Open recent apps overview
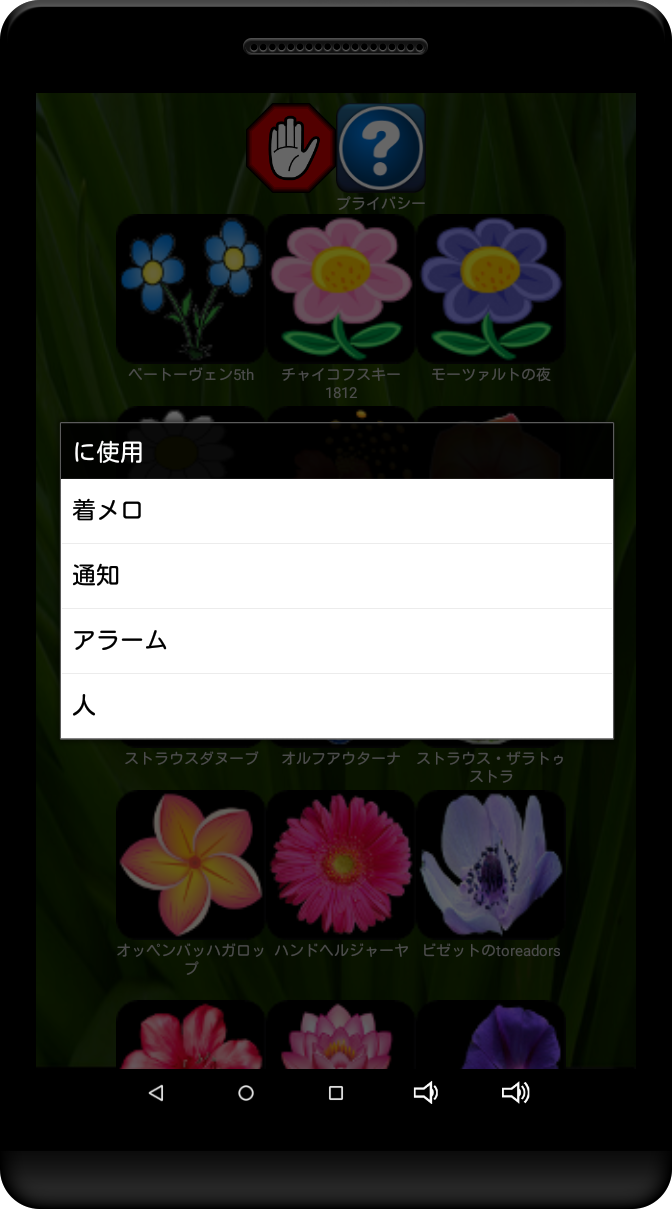672x1209 pixels. pos(336,1093)
